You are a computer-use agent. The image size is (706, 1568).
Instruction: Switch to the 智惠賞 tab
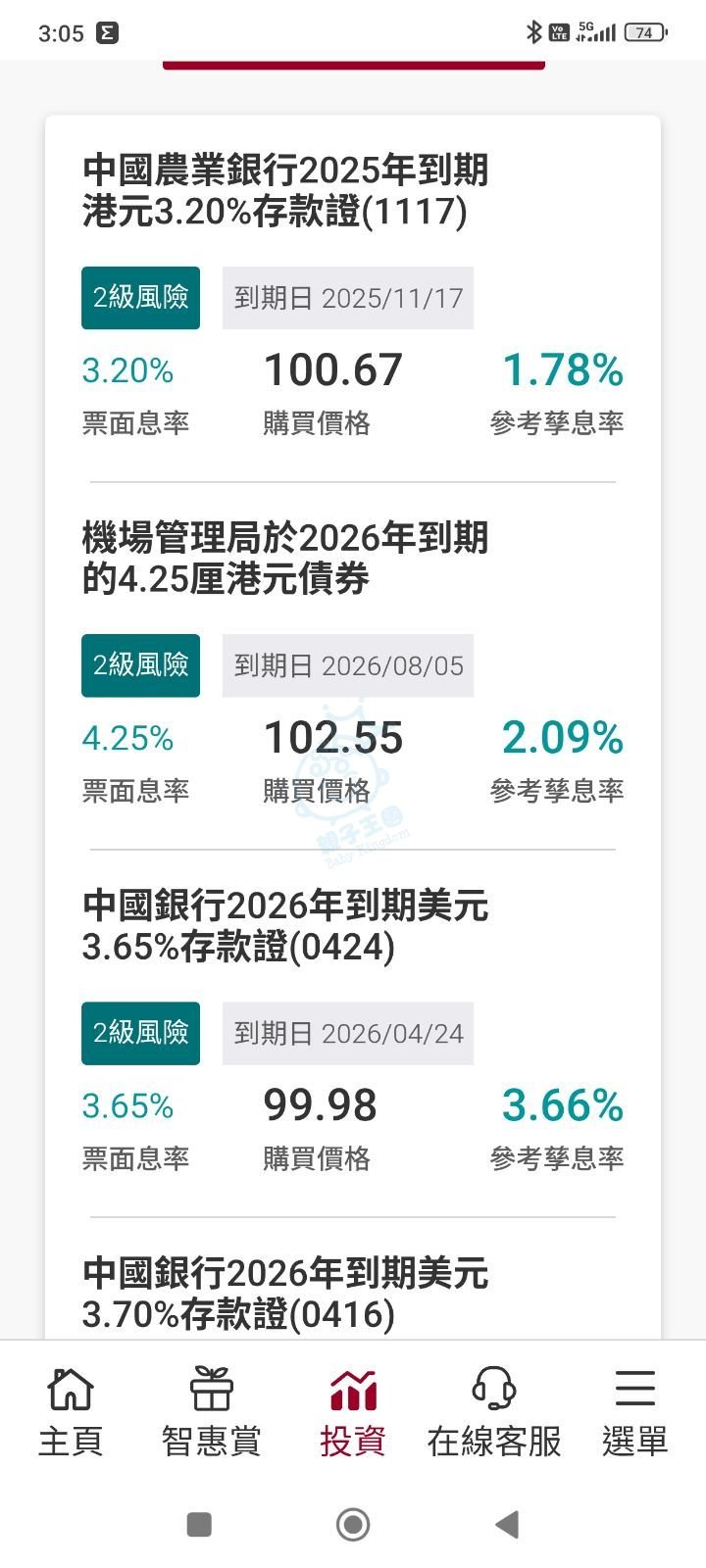(211, 1411)
